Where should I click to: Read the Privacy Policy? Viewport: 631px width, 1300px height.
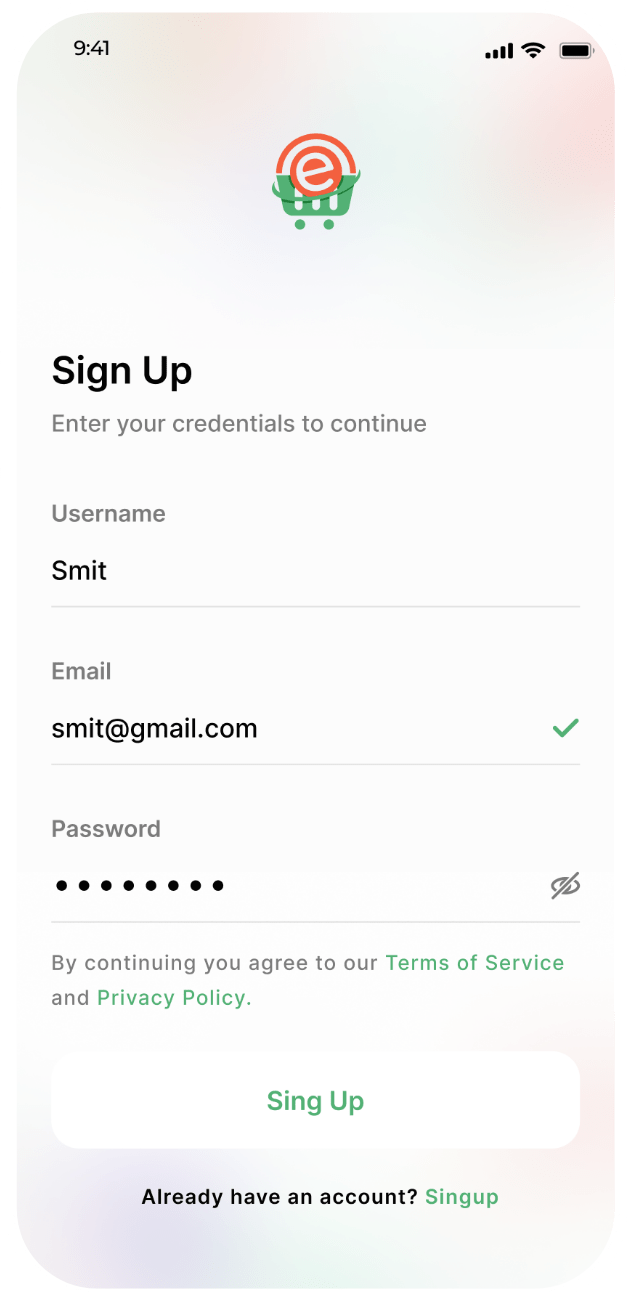tap(173, 998)
